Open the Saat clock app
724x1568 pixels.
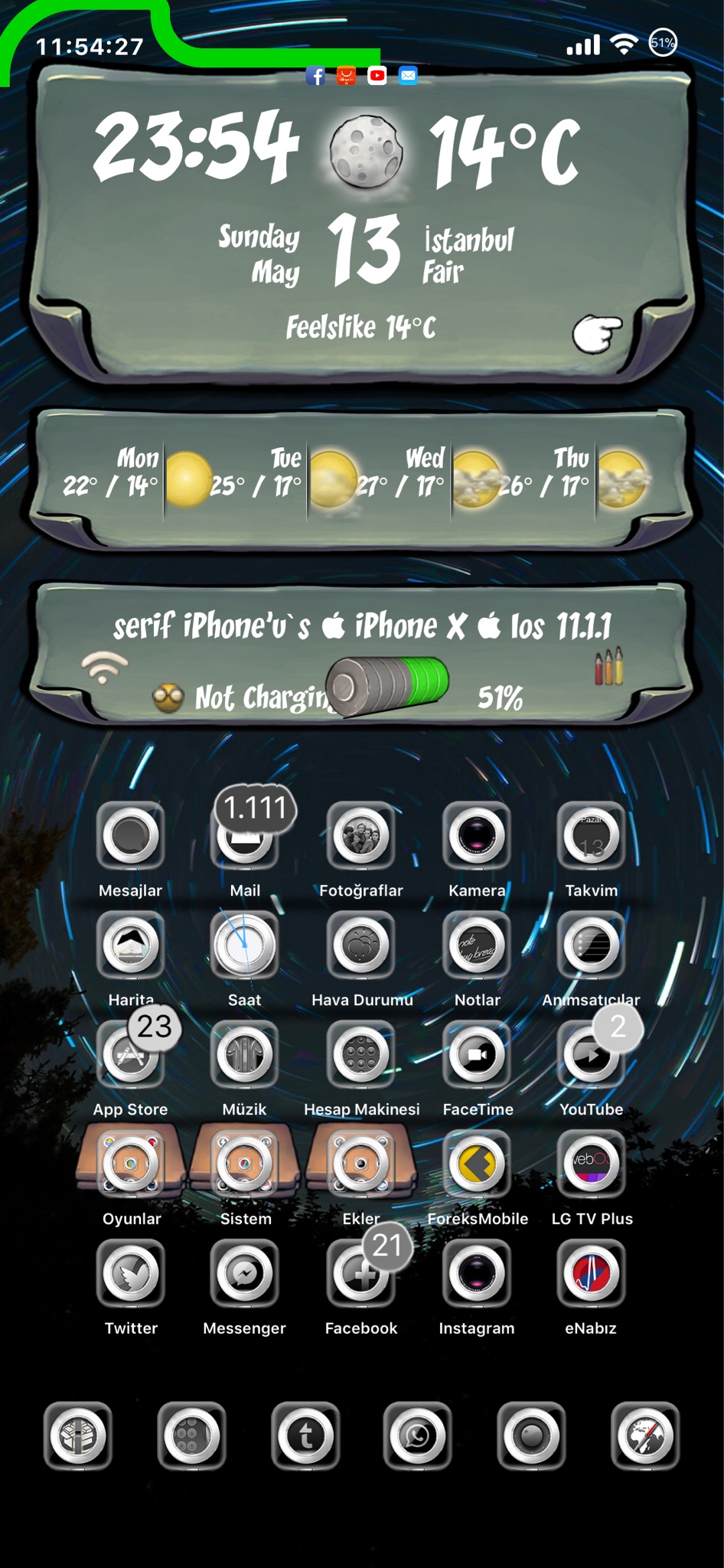(x=245, y=946)
